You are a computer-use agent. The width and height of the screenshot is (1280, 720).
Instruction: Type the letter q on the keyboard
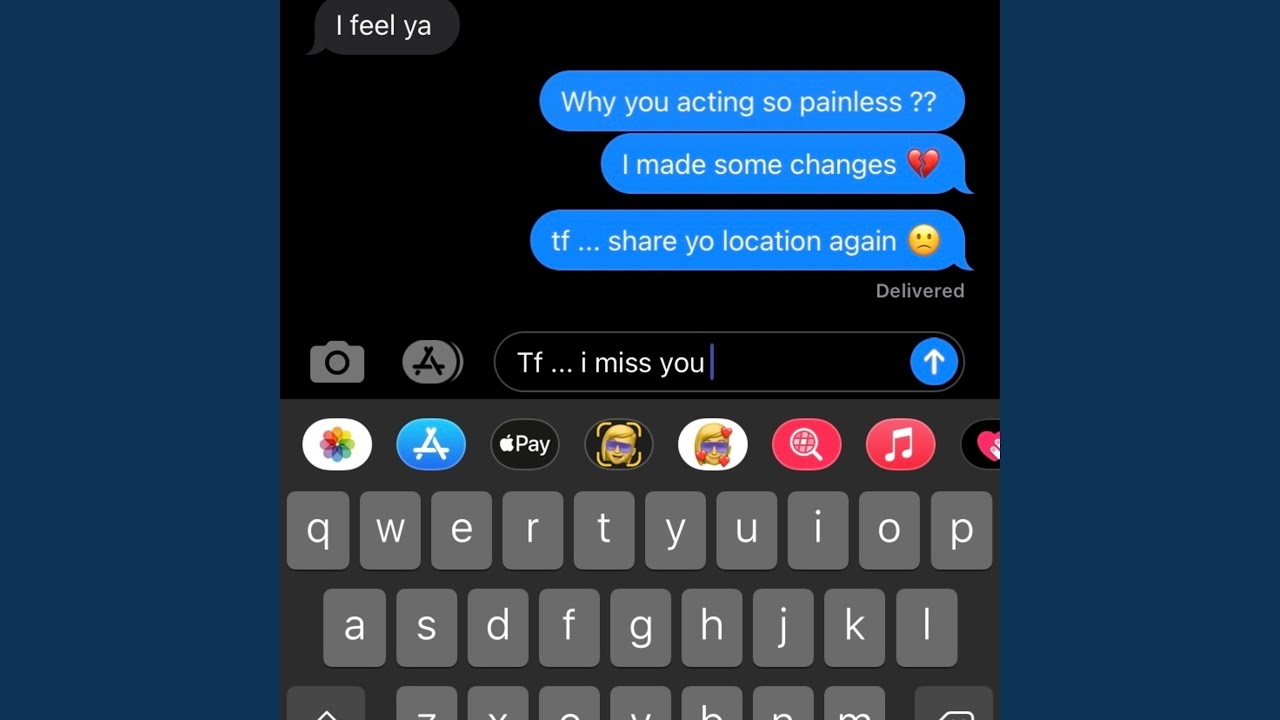click(x=318, y=531)
